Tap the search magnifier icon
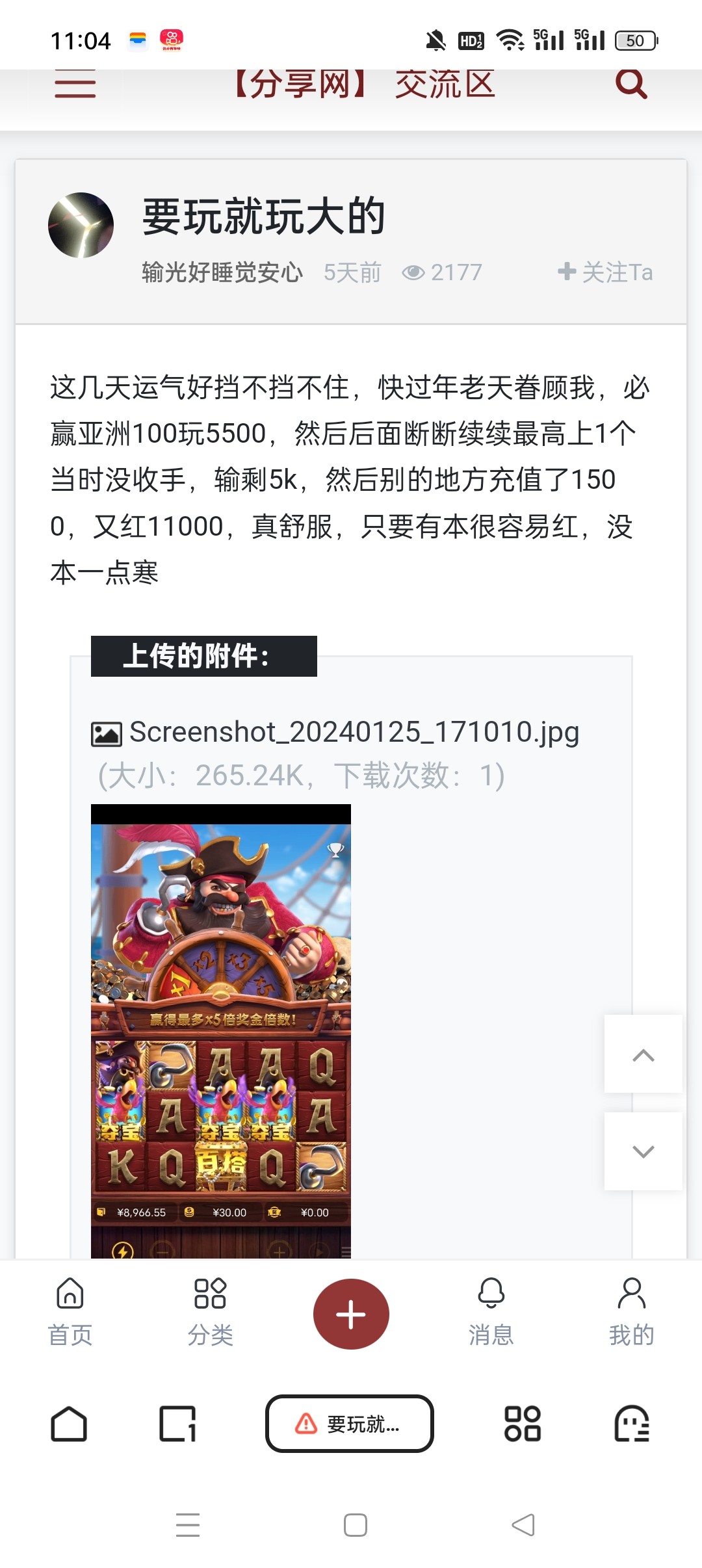The image size is (702, 1568). pyautogui.click(x=631, y=85)
